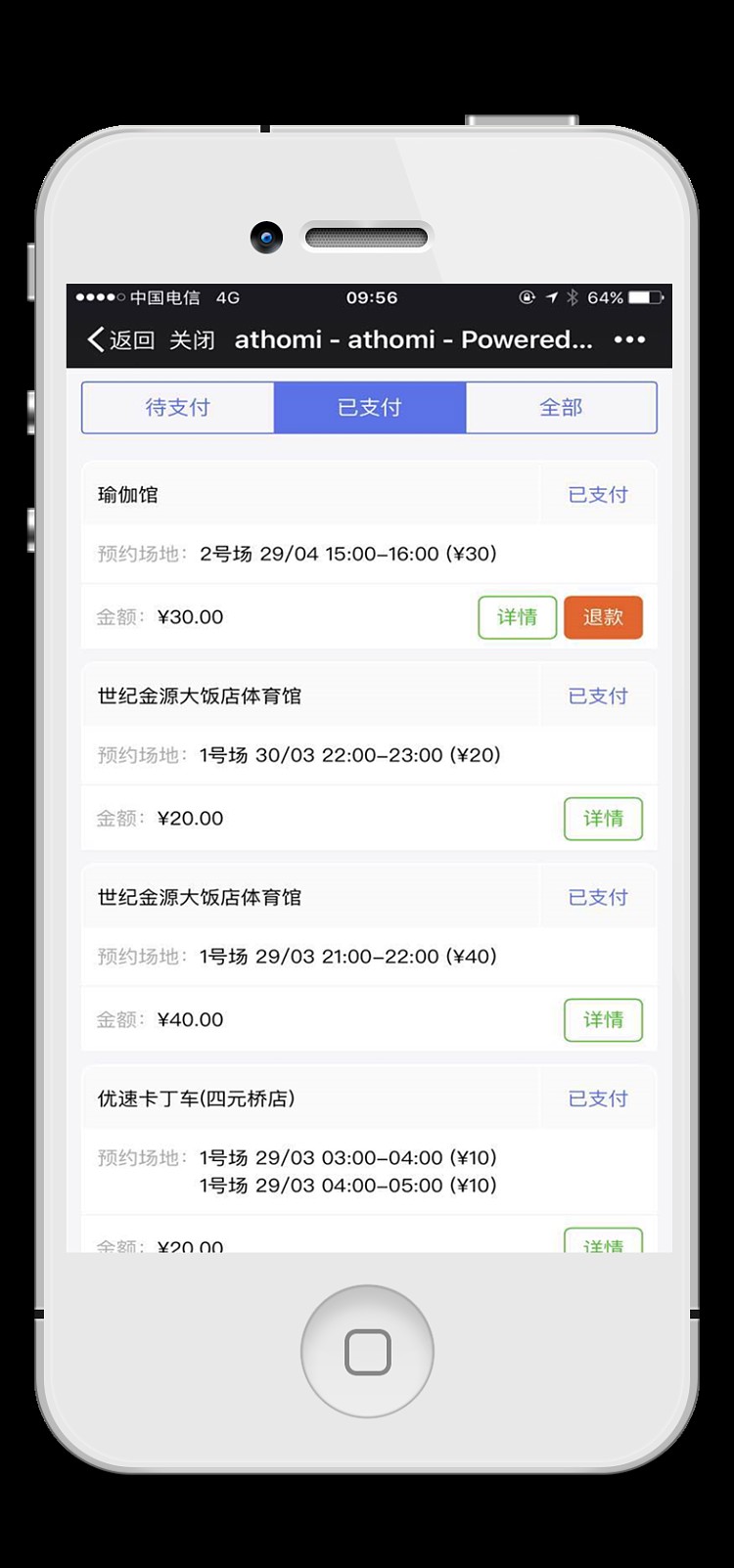The height and width of the screenshot is (1568, 734).
Task: Select the 已支付 tab
Action: pos(369,407)
